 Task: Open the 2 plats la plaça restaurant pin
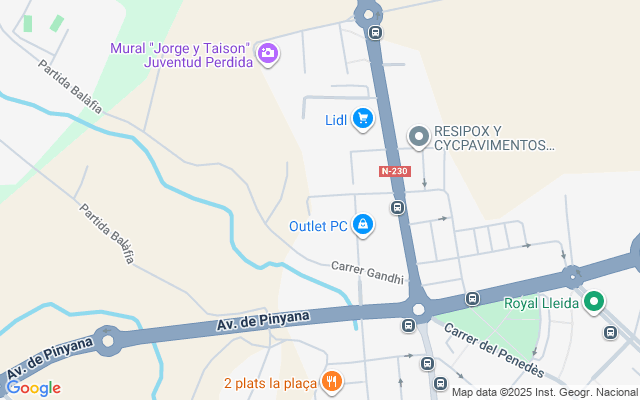(x=332, y=381)
